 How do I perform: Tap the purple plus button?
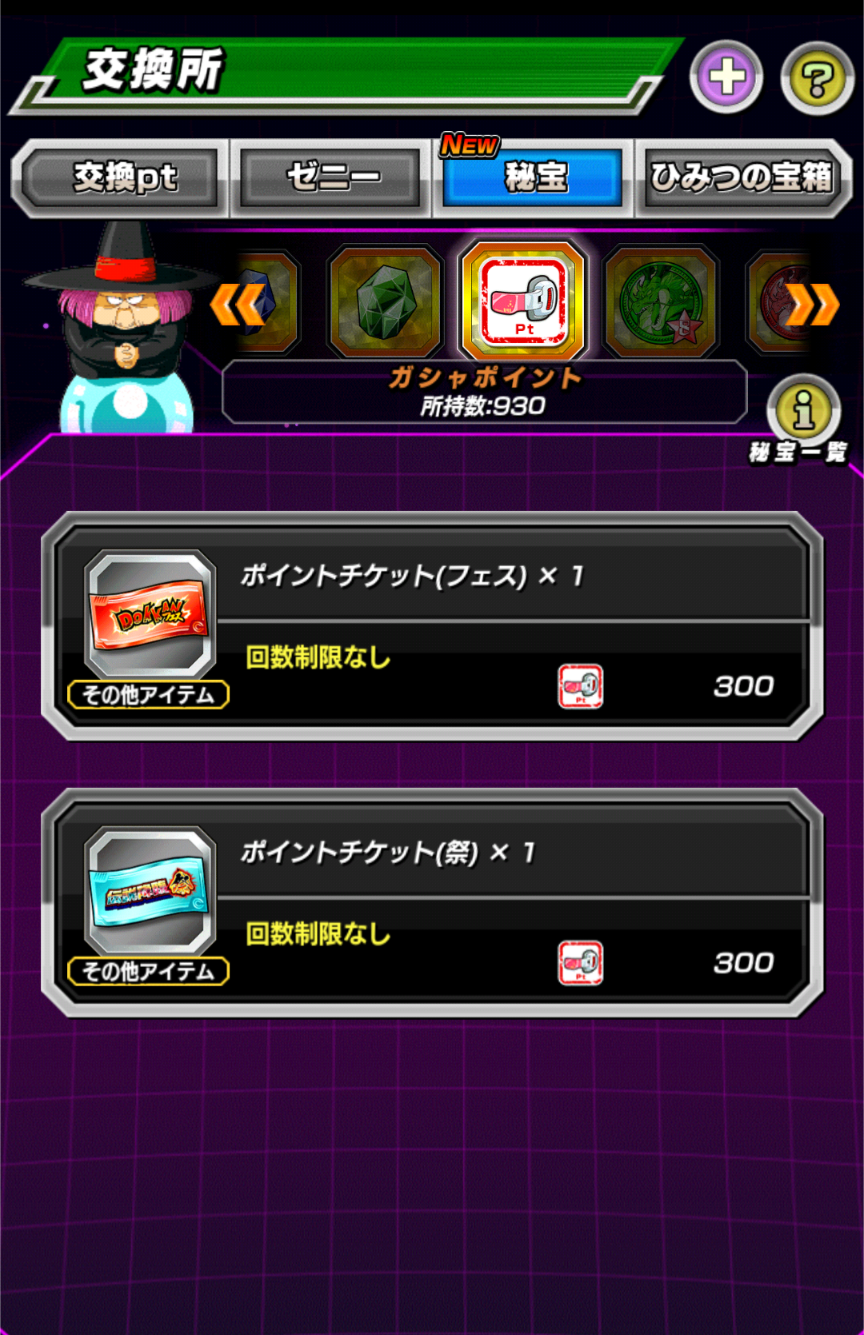coord(726,77)
